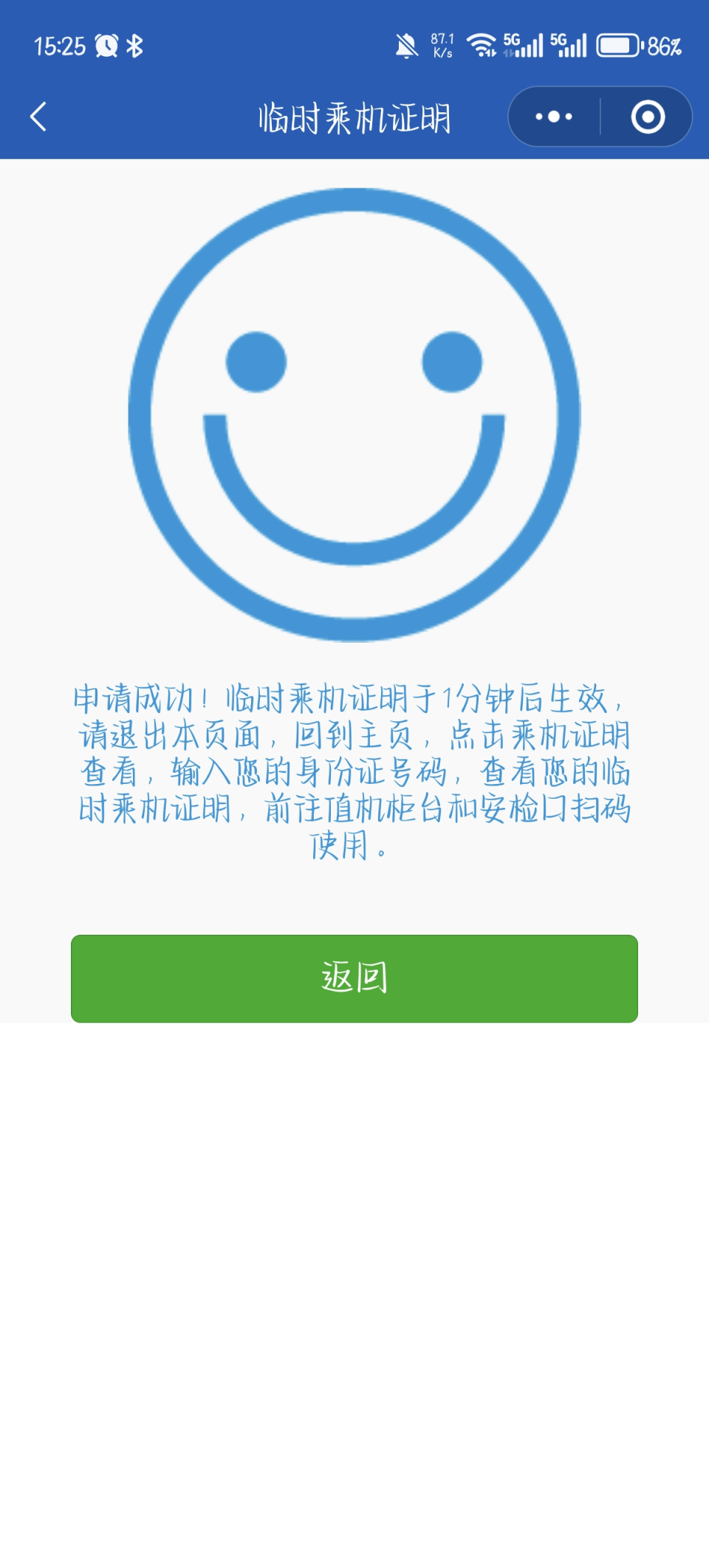Click the muted notification bell icon
Screen dimensions: 709x1568
405,44
